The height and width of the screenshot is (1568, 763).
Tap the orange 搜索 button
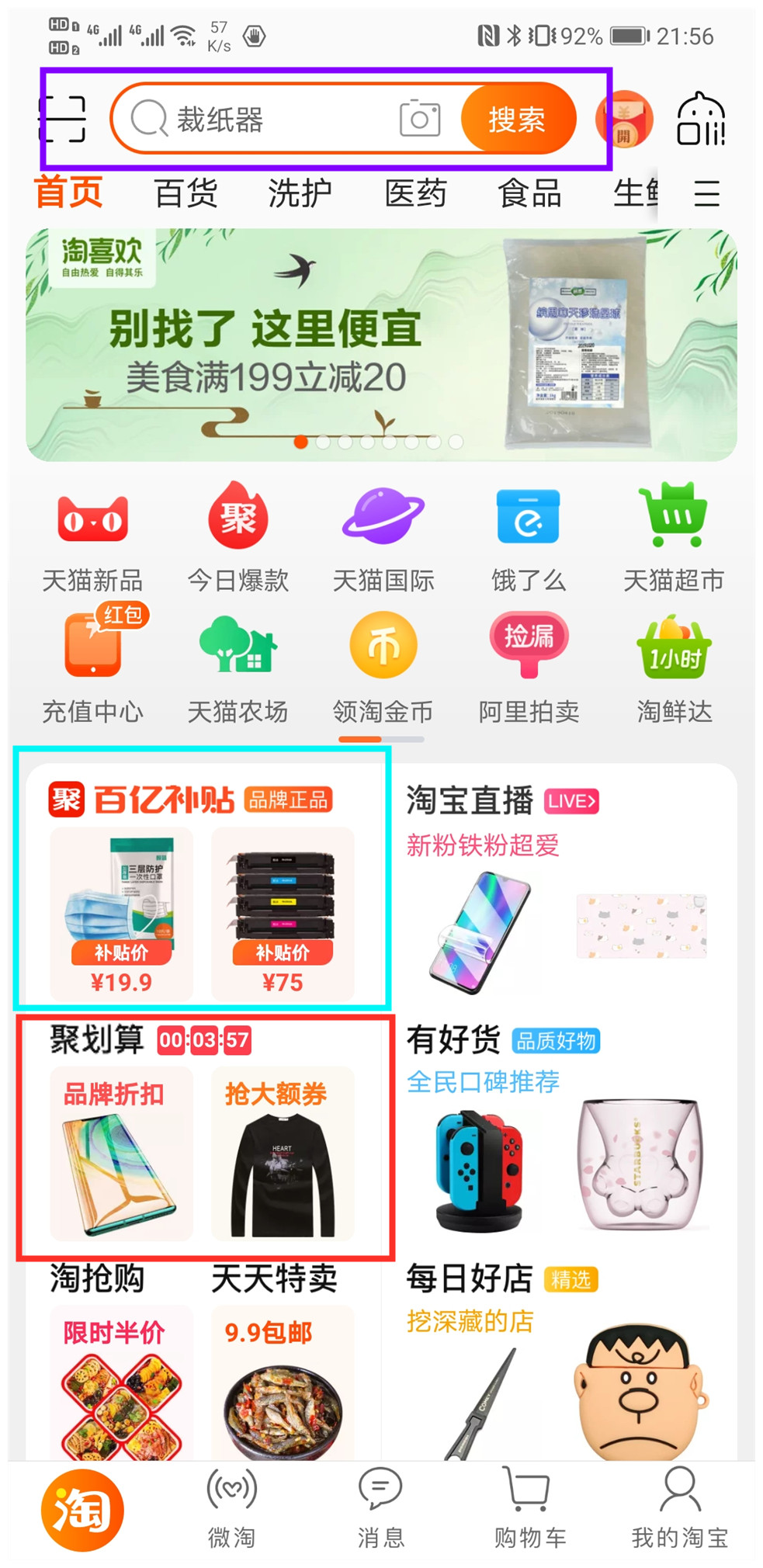tap(517, 119)
